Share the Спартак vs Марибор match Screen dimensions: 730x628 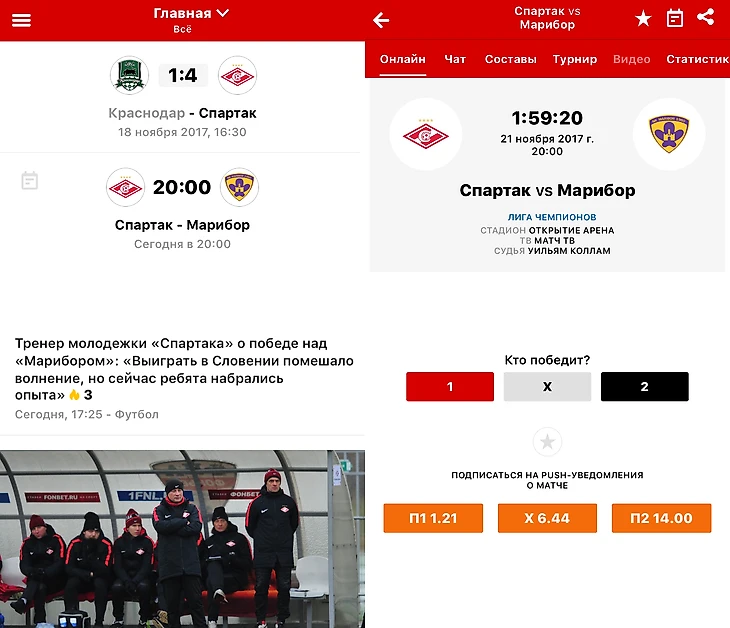click(x=706, y=18)
